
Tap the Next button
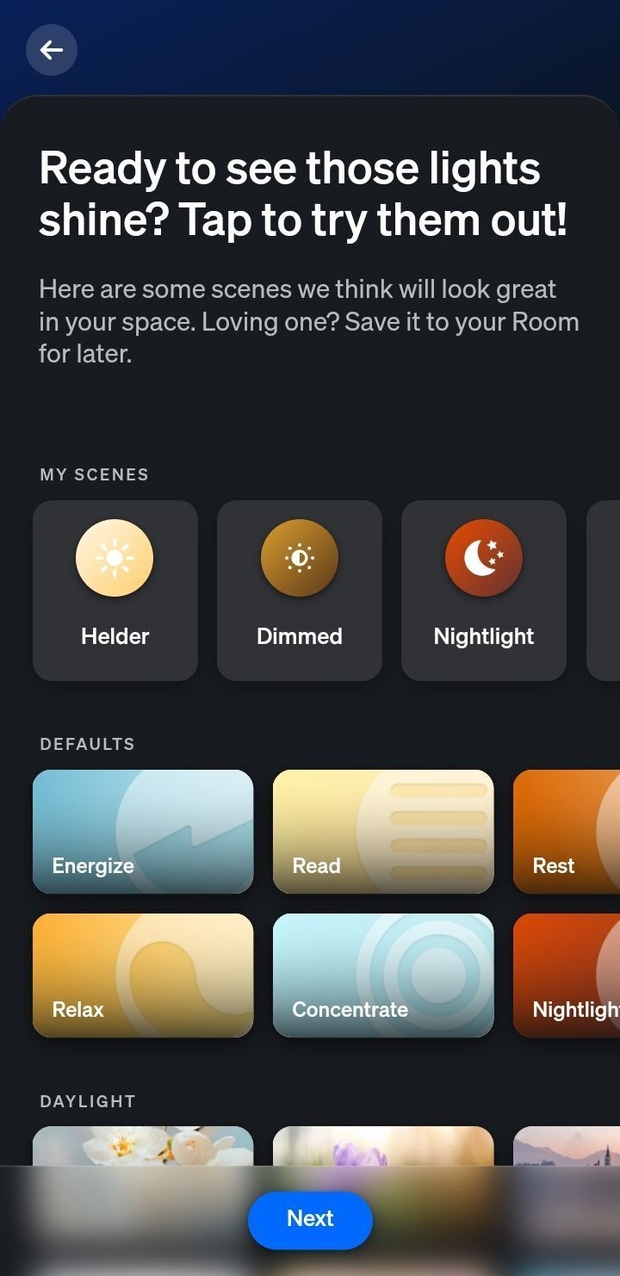coord(310,1219)
